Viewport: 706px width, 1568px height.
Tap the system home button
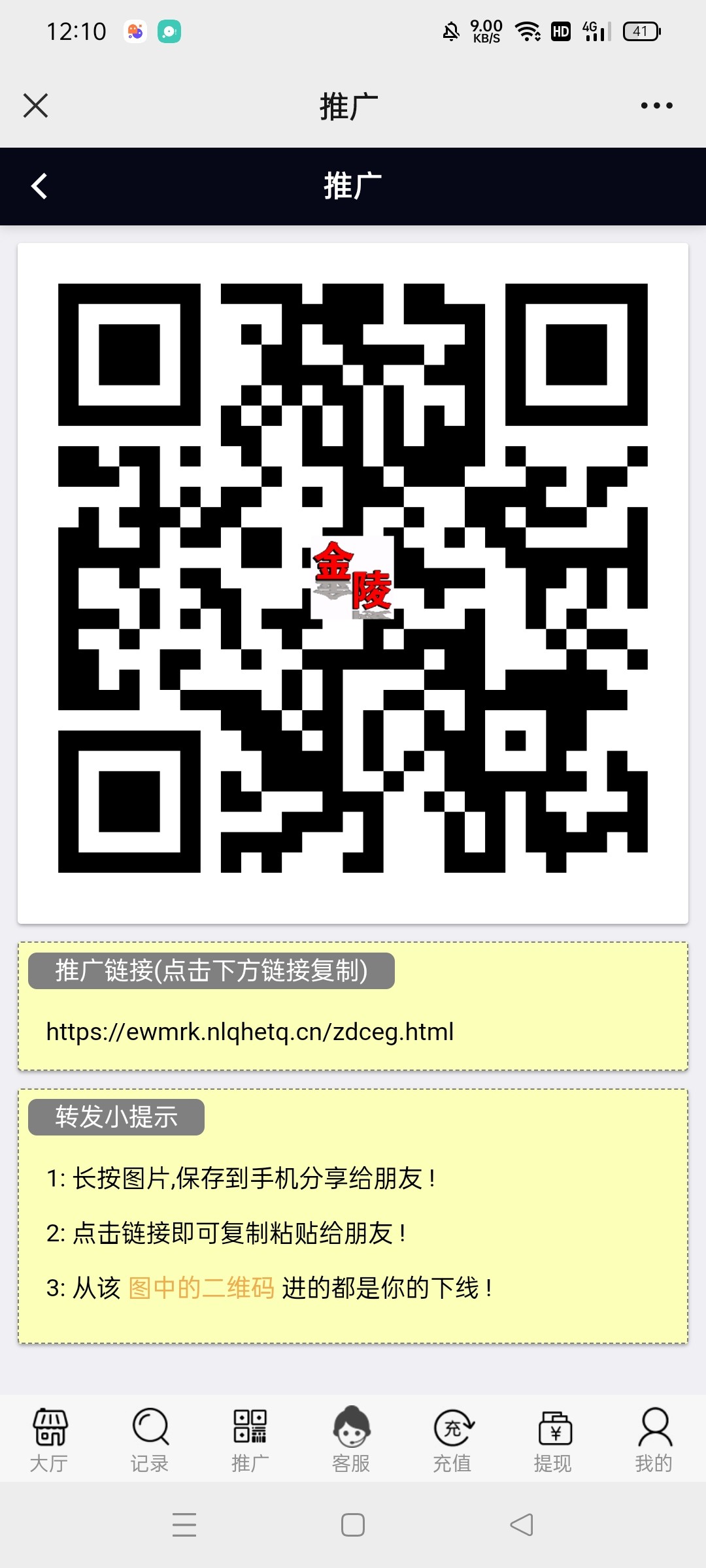(353, 1525)
